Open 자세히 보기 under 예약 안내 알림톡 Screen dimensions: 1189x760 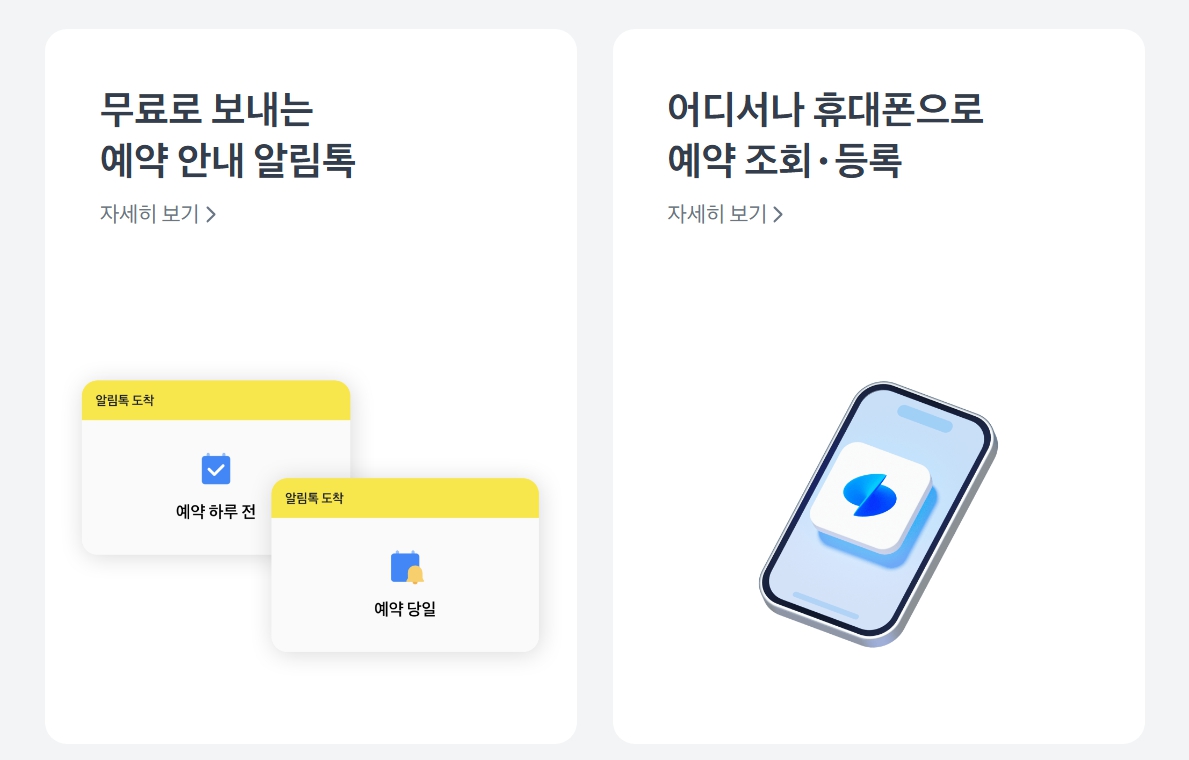157,214
